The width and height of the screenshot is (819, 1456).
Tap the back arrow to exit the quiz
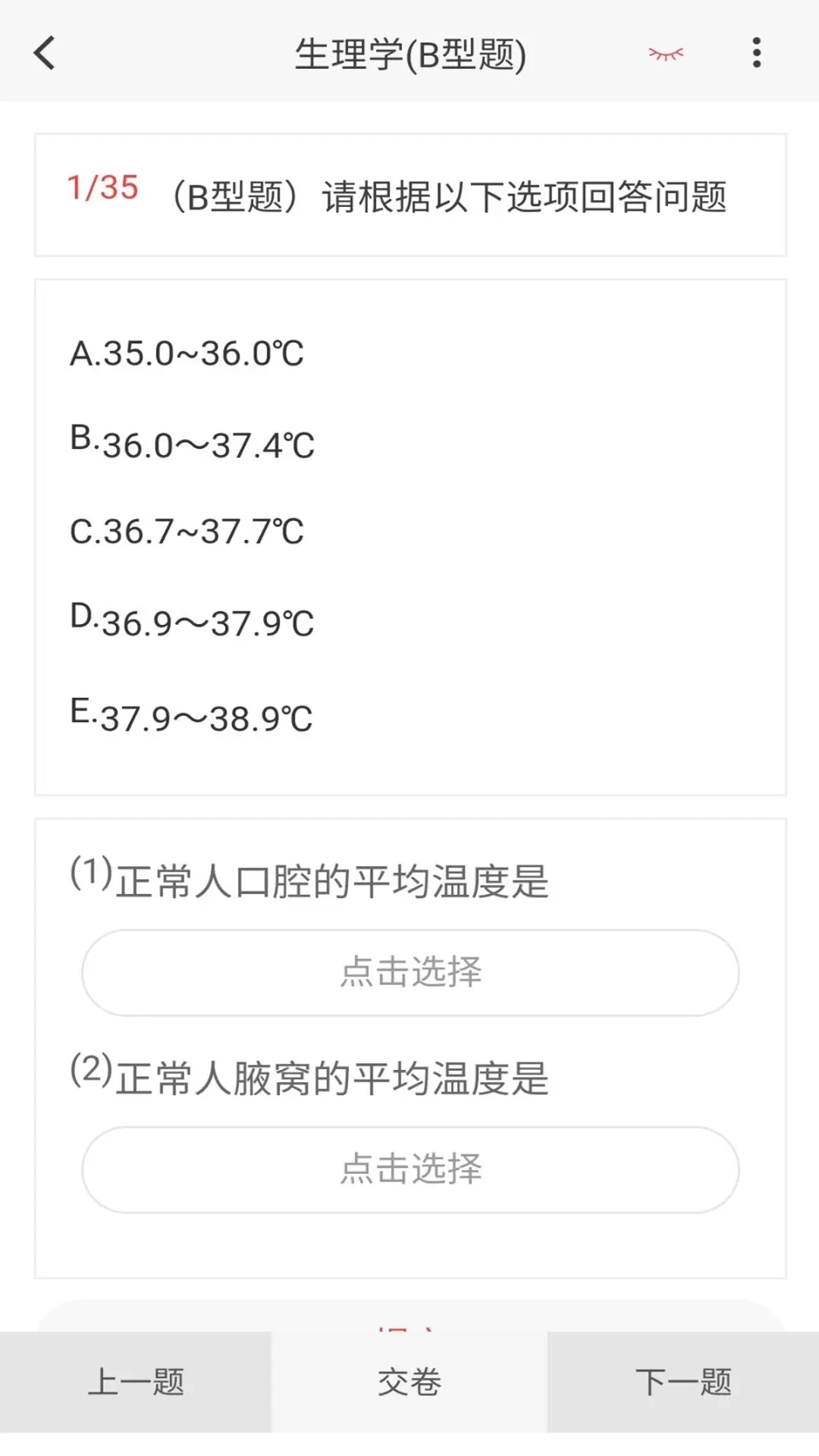(43, 53)
